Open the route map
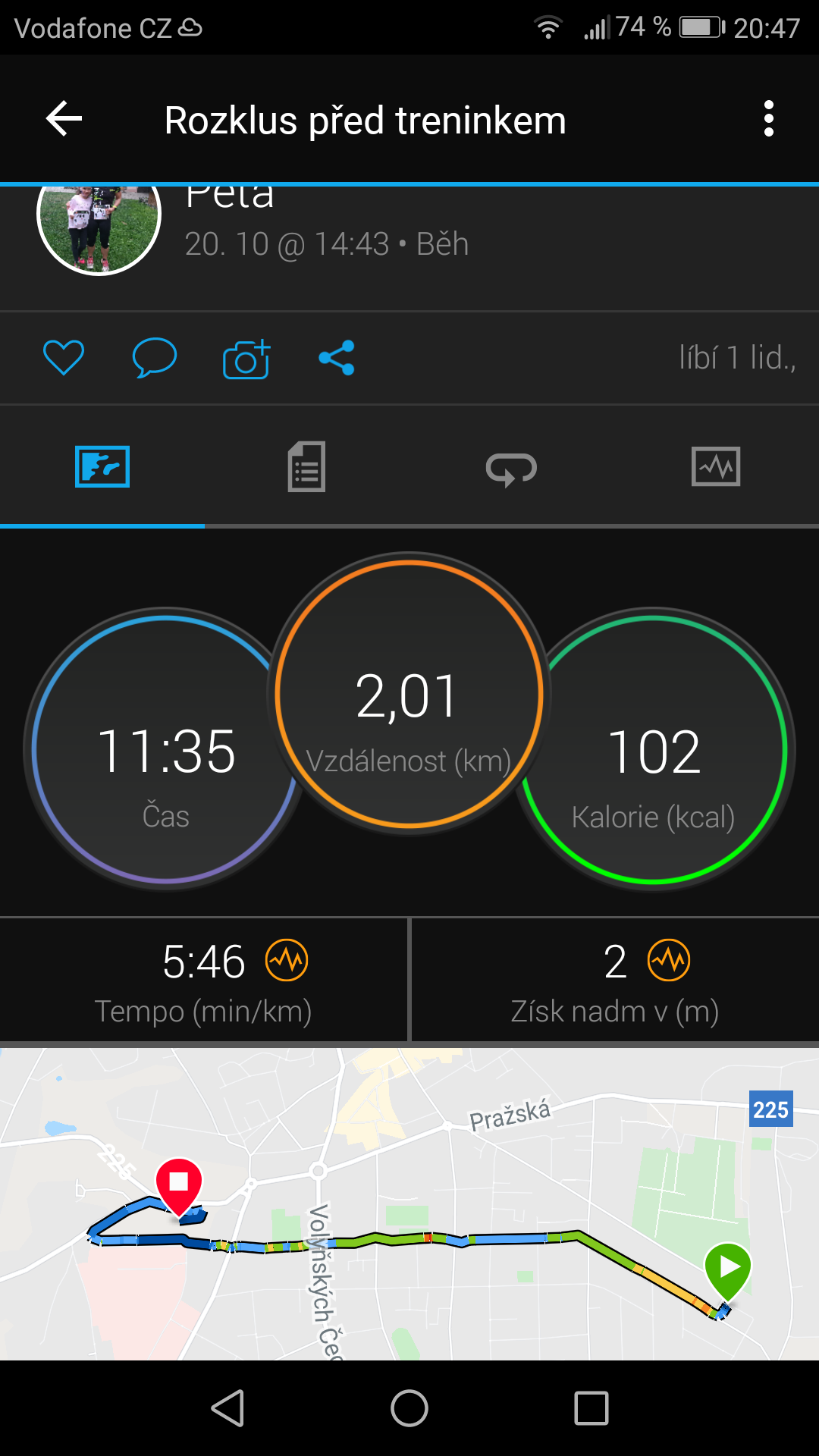This screenshot has width=819, height=1456. click(x=409, y=1204)
